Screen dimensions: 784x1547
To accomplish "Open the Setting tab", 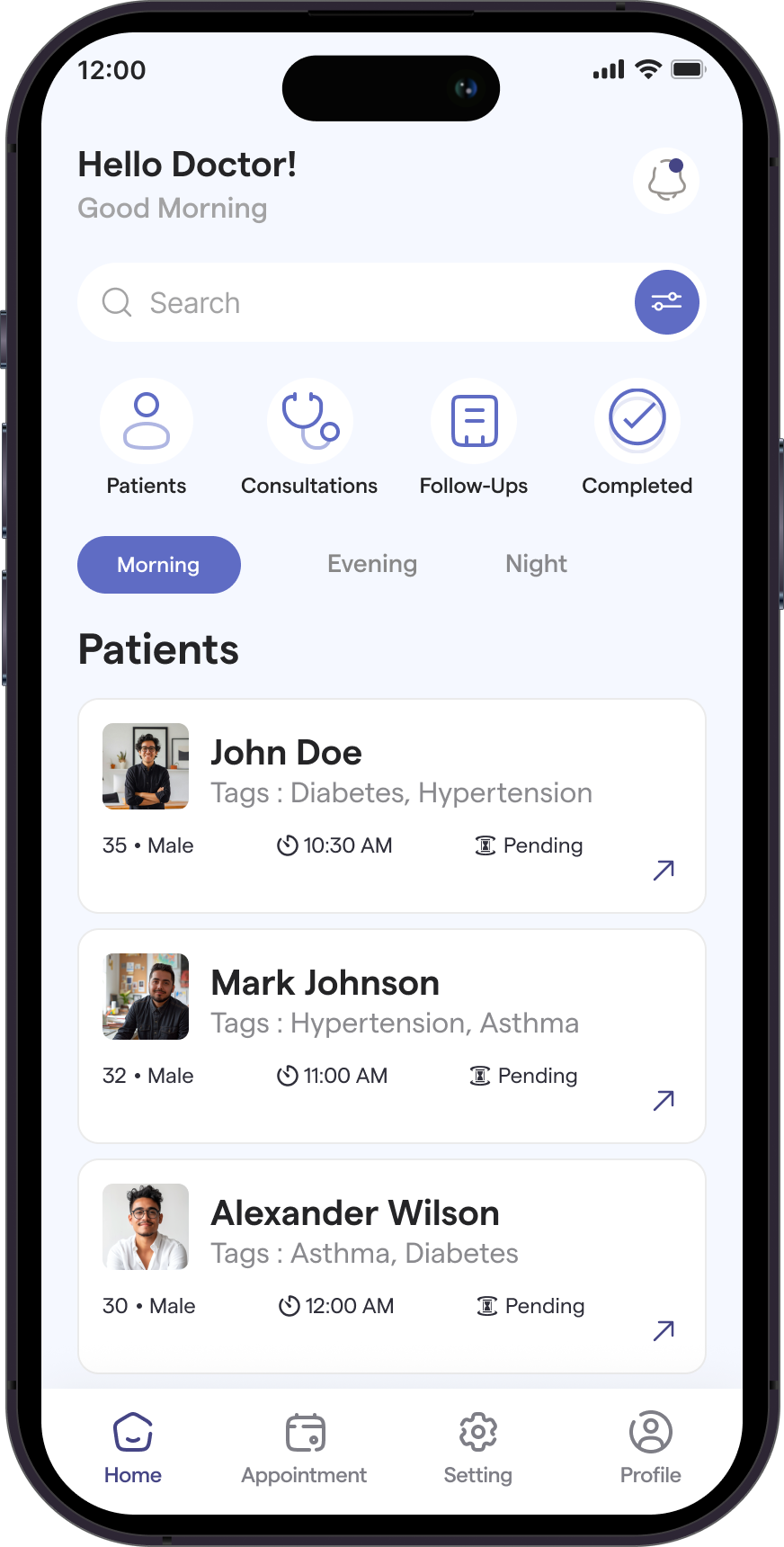I will [x=477, y=1447].
